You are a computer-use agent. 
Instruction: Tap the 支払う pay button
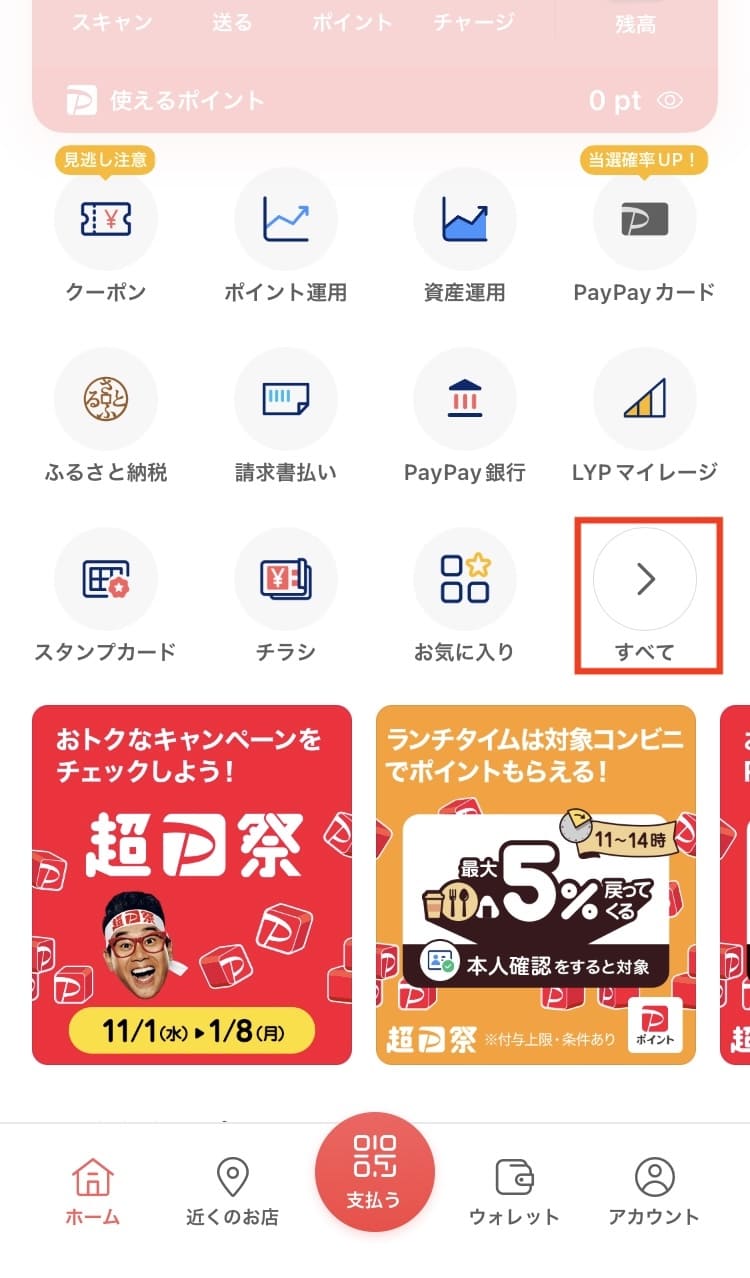click(x=375, y=1172)
